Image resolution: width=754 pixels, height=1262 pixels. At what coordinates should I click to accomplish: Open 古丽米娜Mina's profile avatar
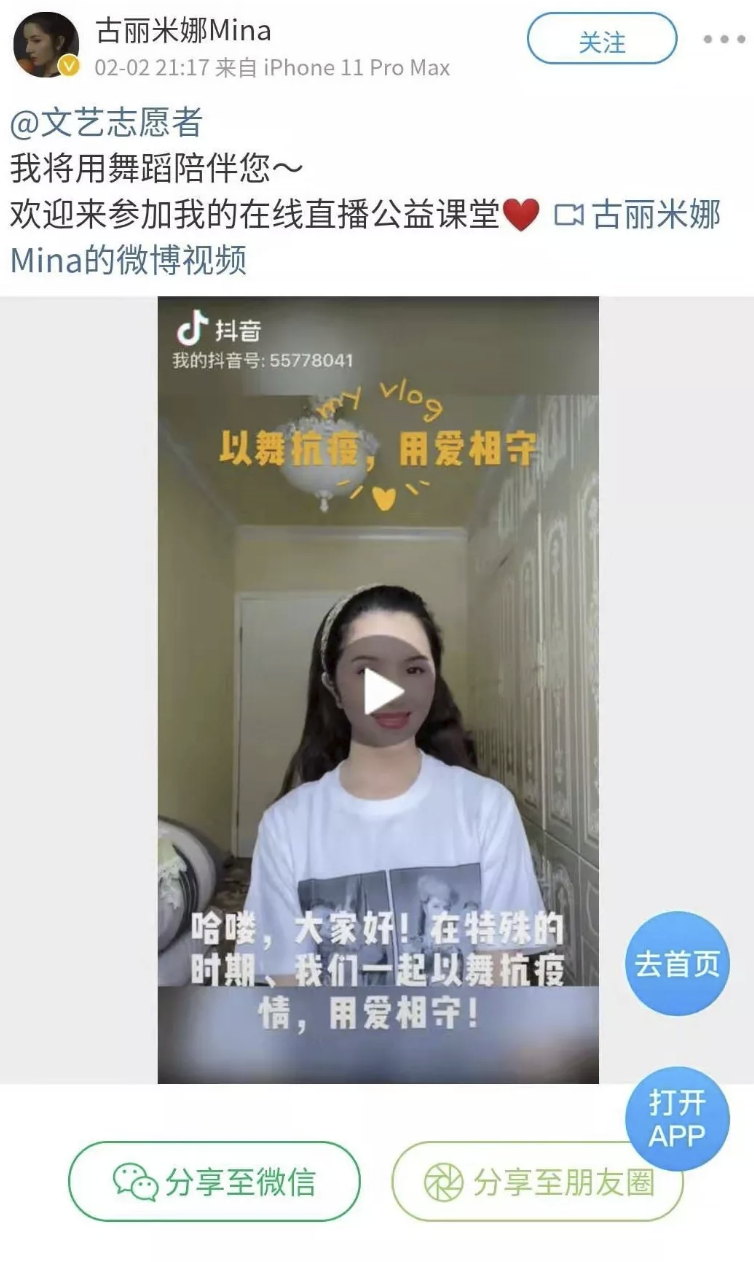click(x=45, y=45)
